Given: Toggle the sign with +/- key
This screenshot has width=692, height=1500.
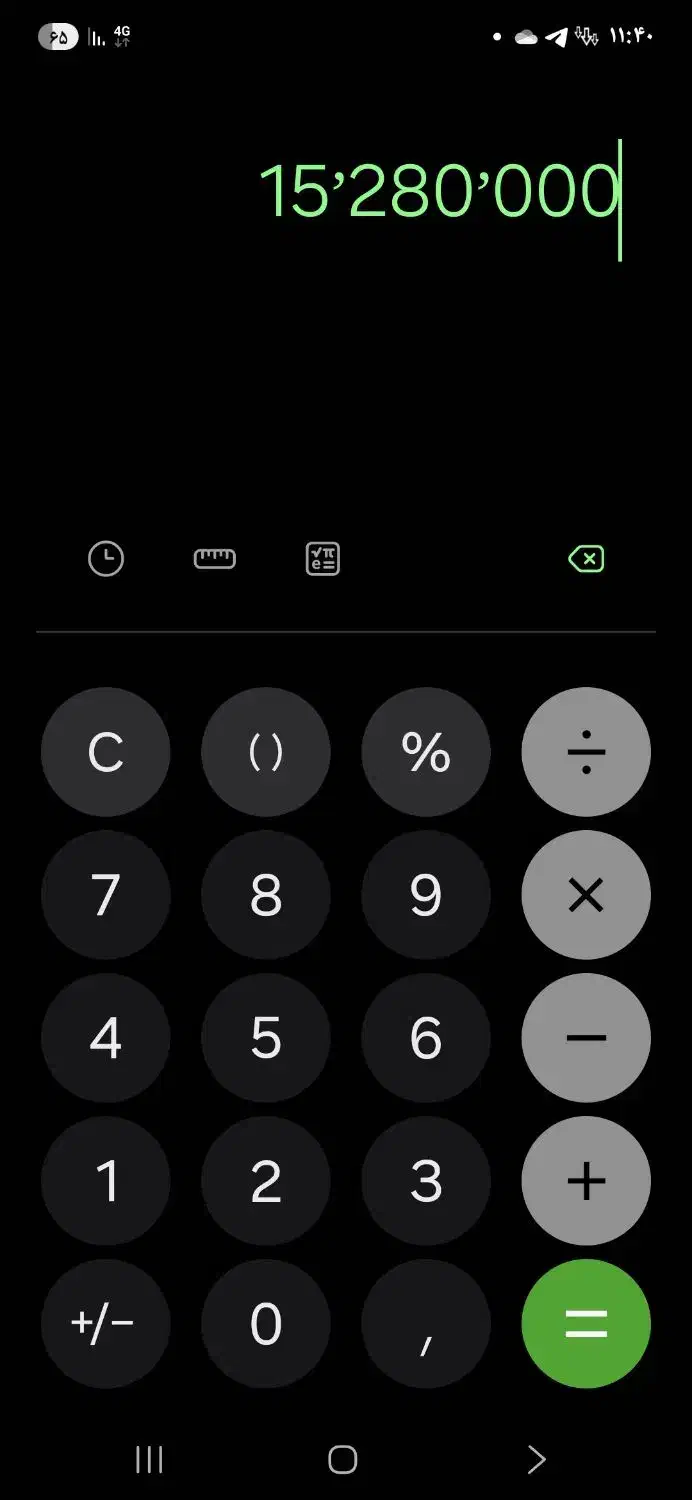Looking at the screenshot, I should pos(106,1324).
